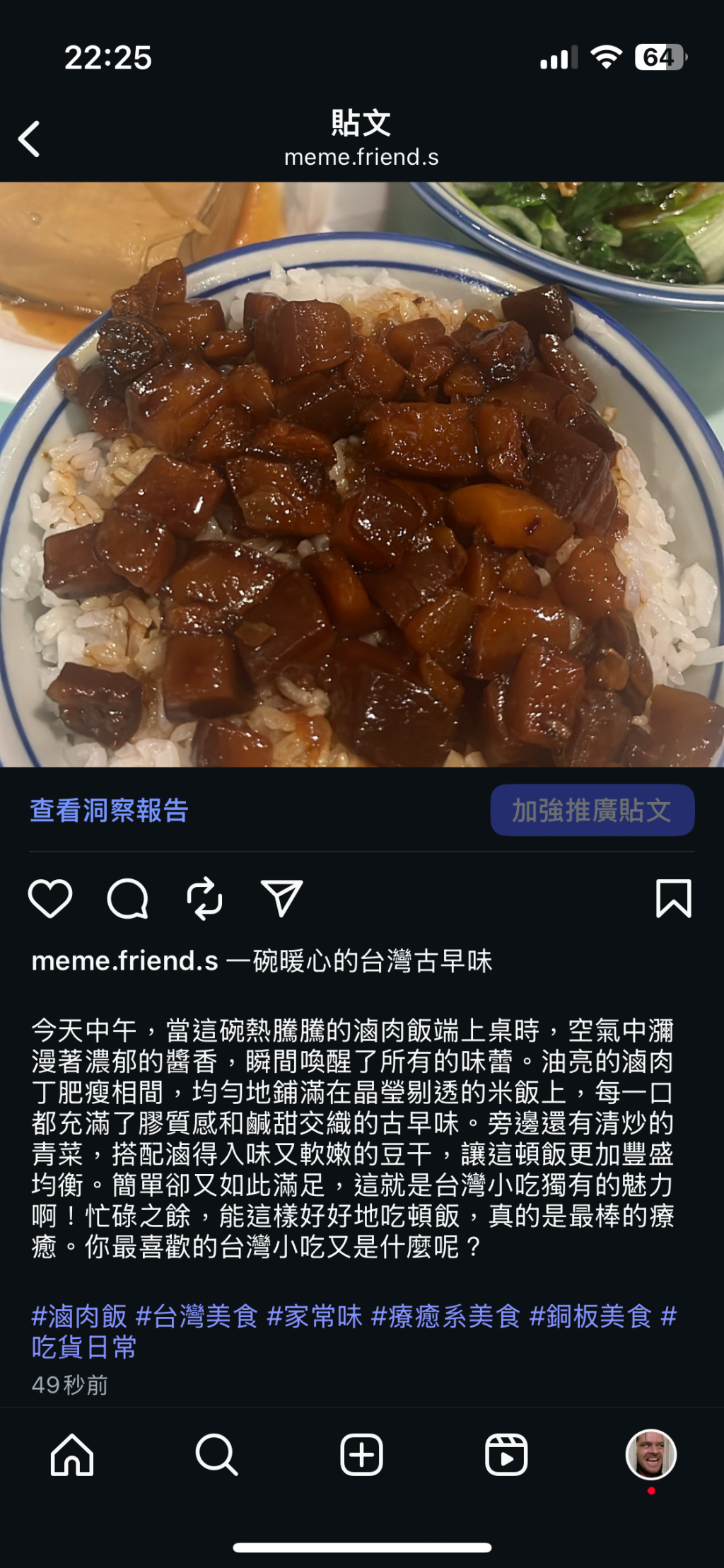724x1568 pixels.
Task: Open the #療癒系美食 hashtag
Action: (x=445, y=1317)
